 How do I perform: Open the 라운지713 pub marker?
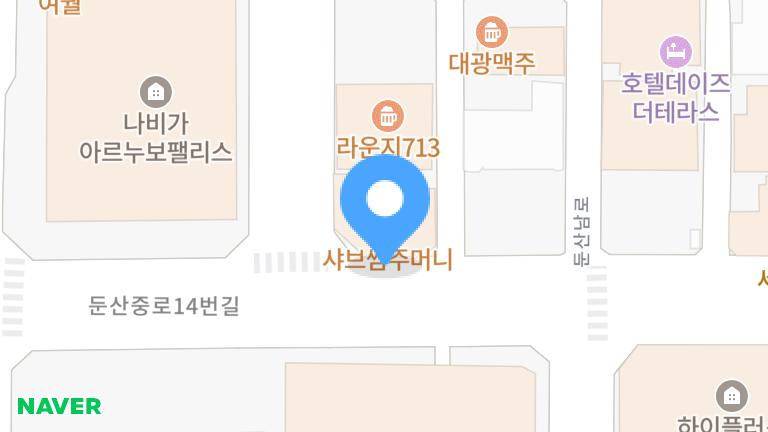point(386,115)
